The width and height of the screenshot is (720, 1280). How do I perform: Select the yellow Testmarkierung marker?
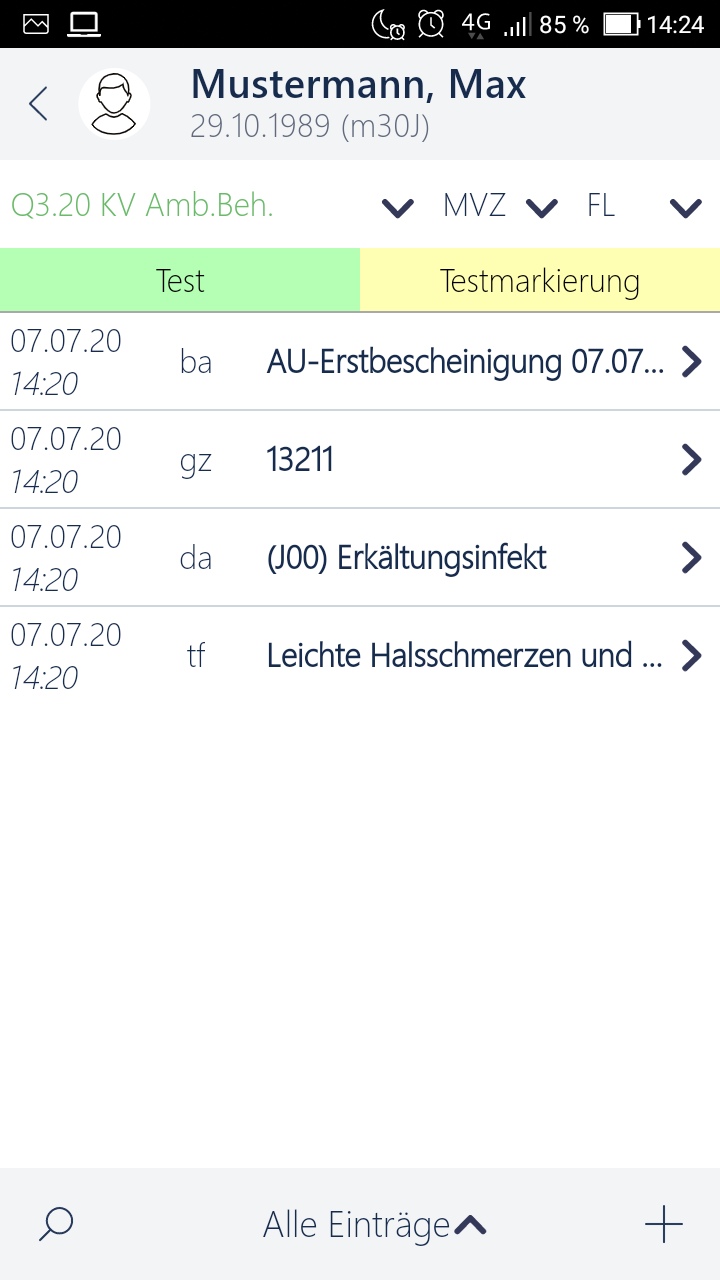(x=540, y=281)
